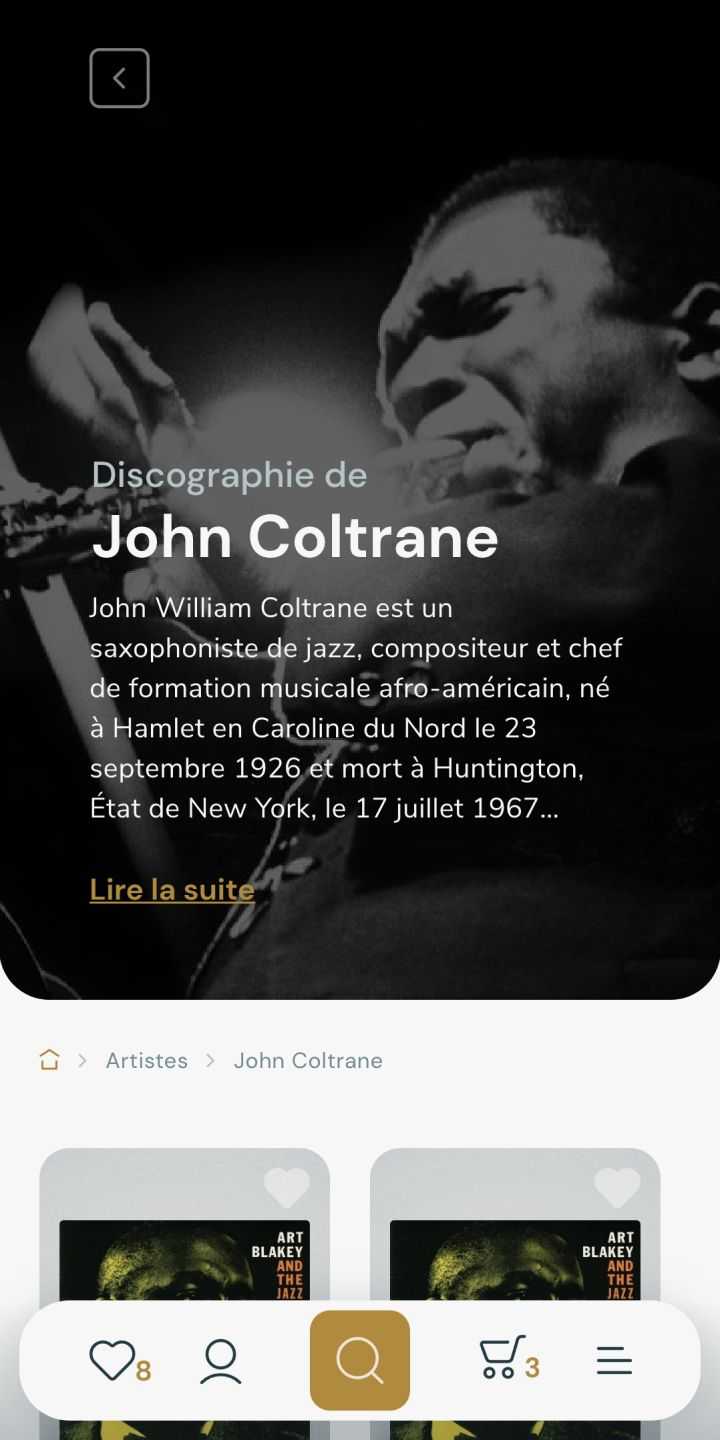Go to home via breadcrumb icon
Viewport: 720px width, 1440px height.
click(x=49, y=1060)
